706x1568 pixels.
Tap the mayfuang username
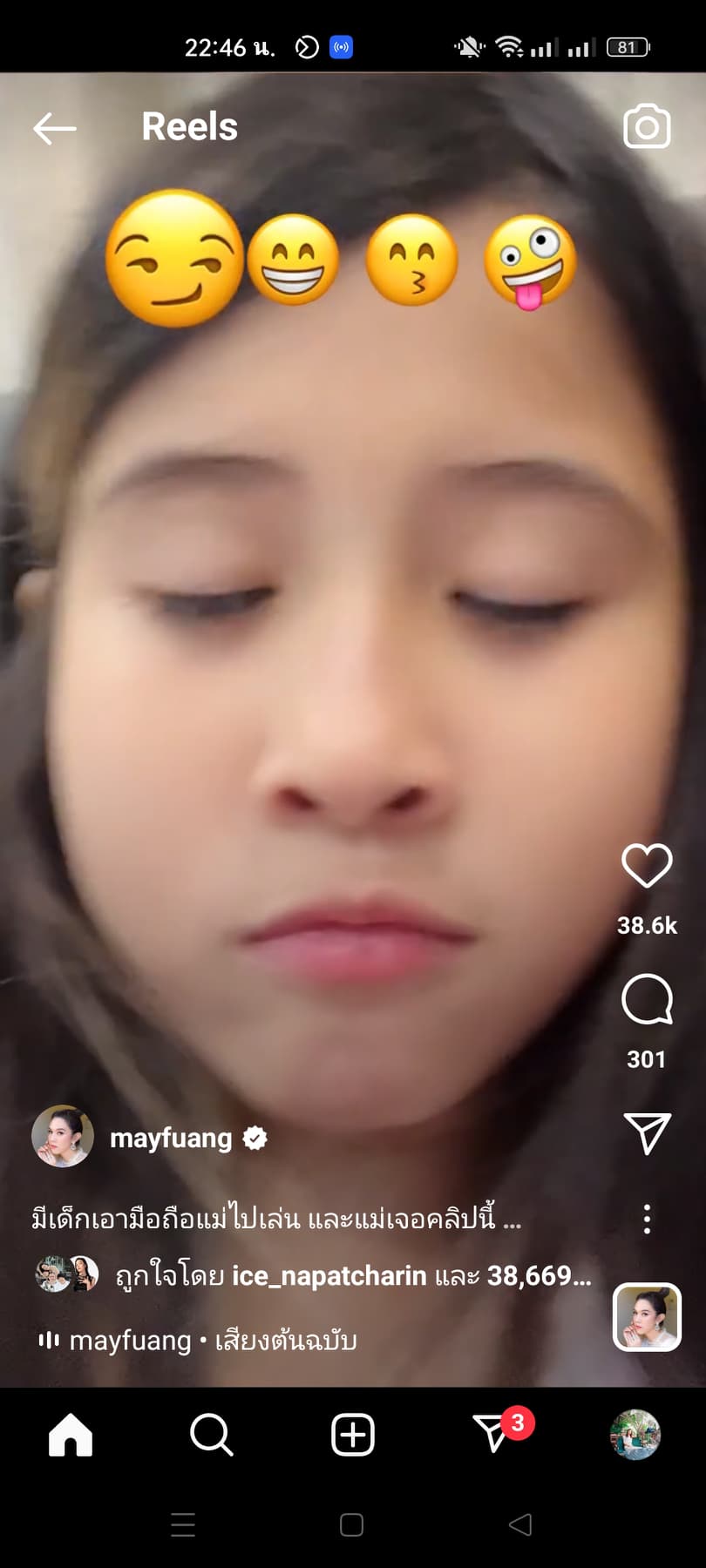click(x=171, y=1138)
